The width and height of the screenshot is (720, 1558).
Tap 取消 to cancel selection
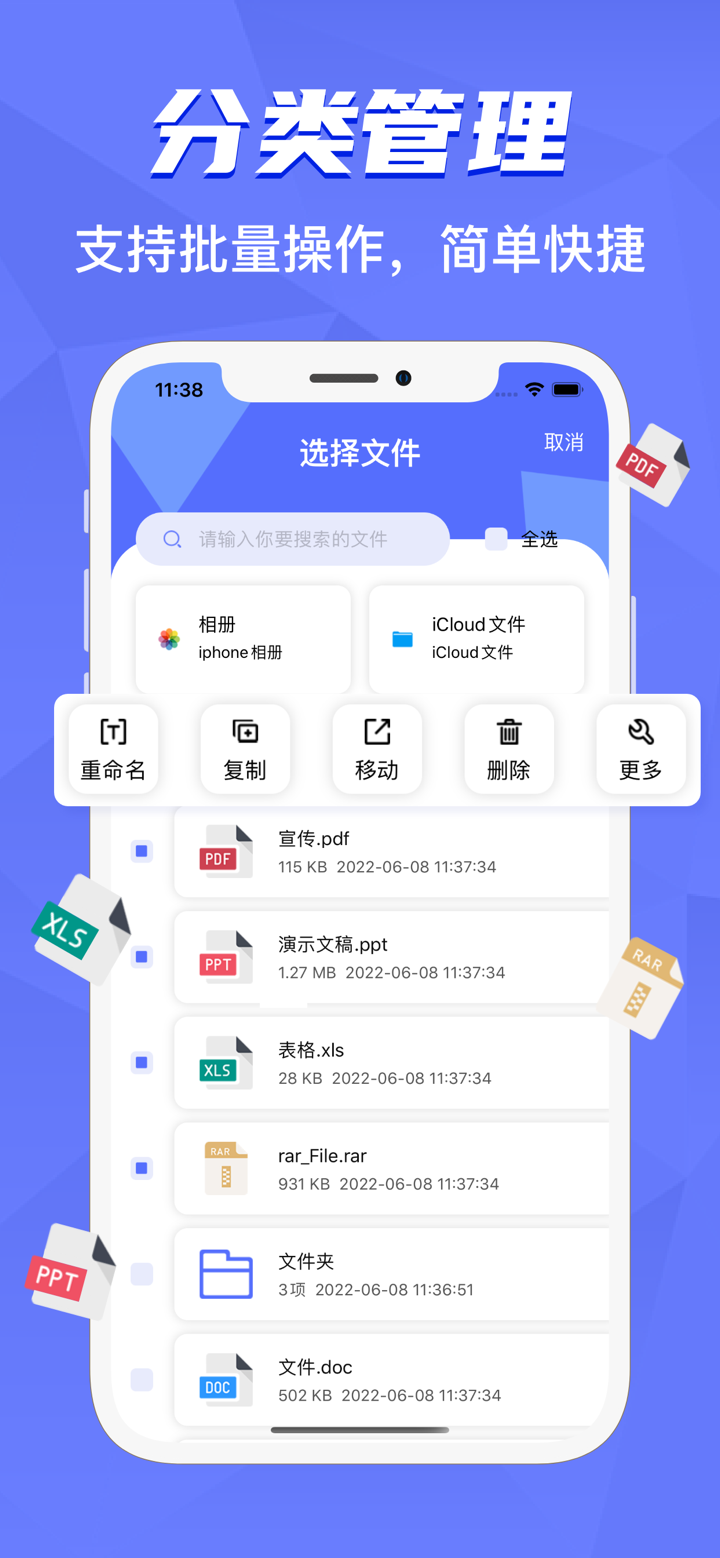564,443
